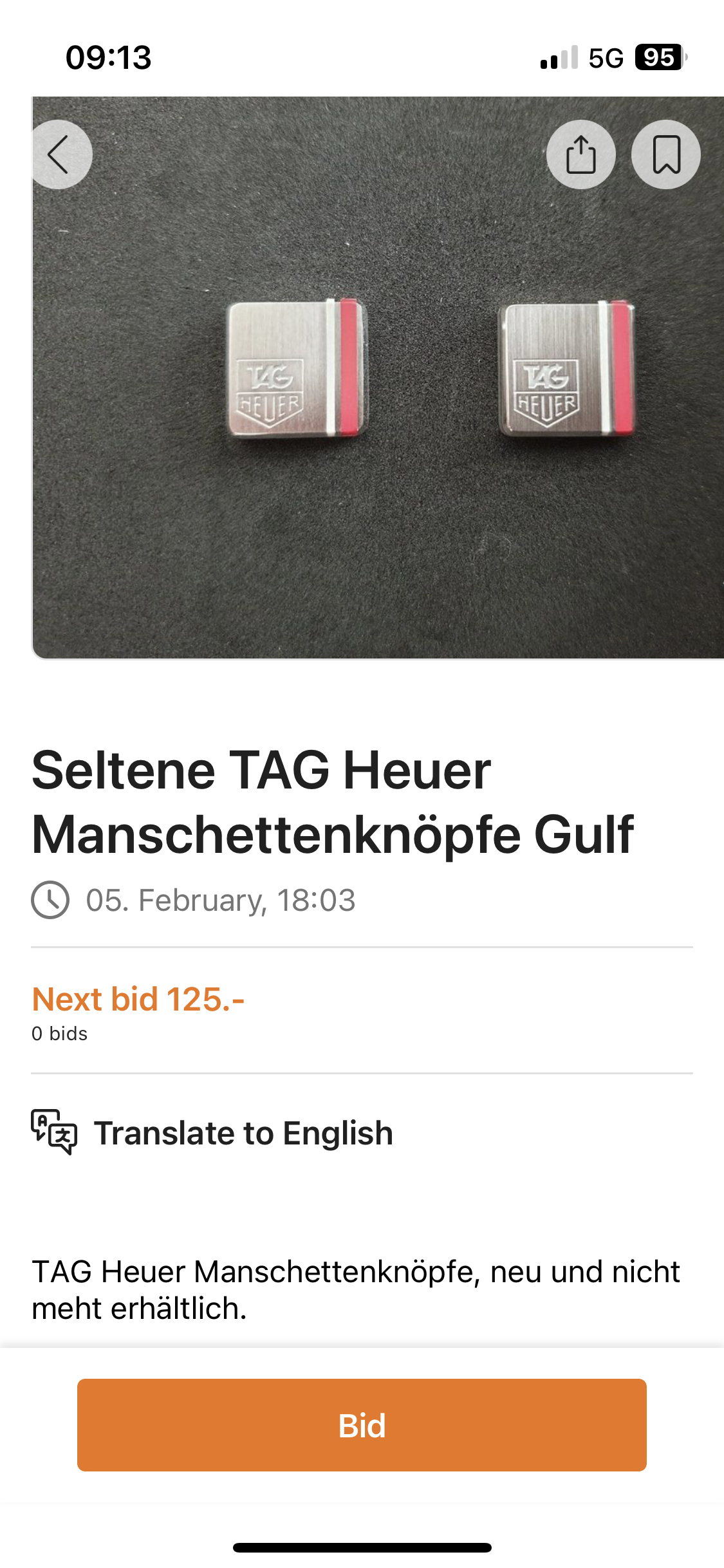Open the cufflinks product photo
Screen dimensions: 724x1568
tap(378, 378)
